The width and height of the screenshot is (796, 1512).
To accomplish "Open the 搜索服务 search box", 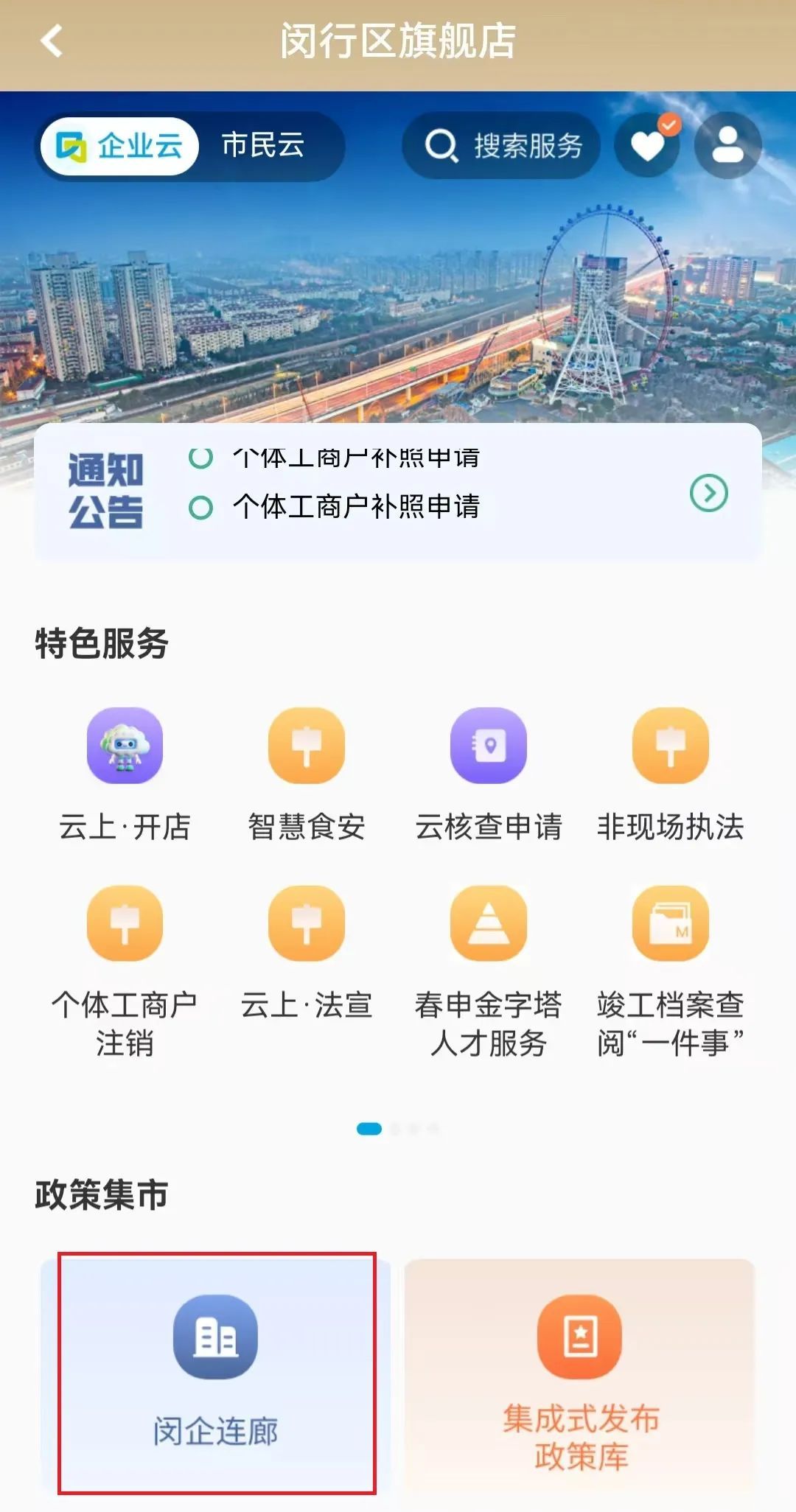I will [503, 146].
